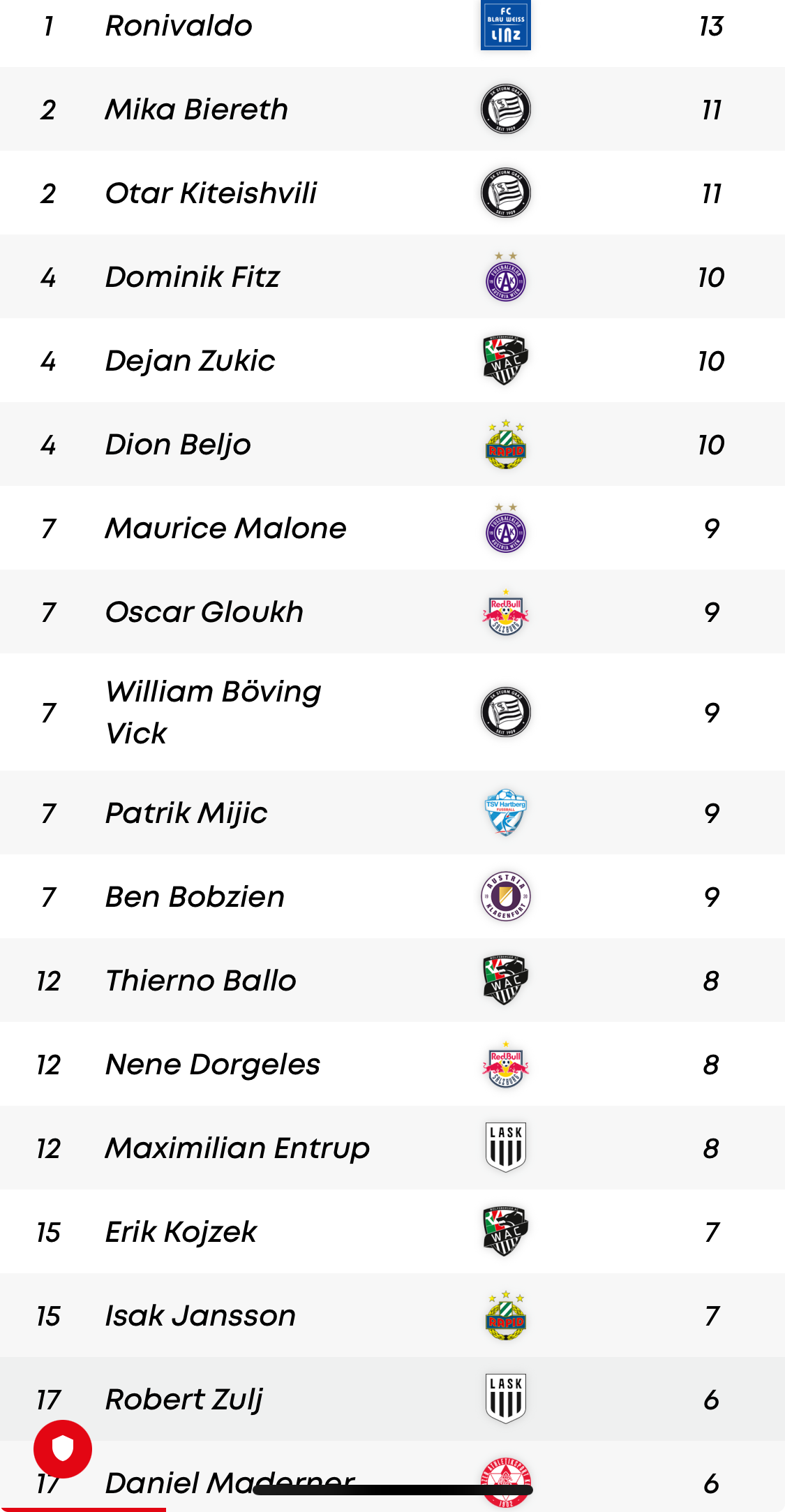The image size is (785, 1512).
Task: View Oscar Gloukh's row
Action: [x=392, y=612]
